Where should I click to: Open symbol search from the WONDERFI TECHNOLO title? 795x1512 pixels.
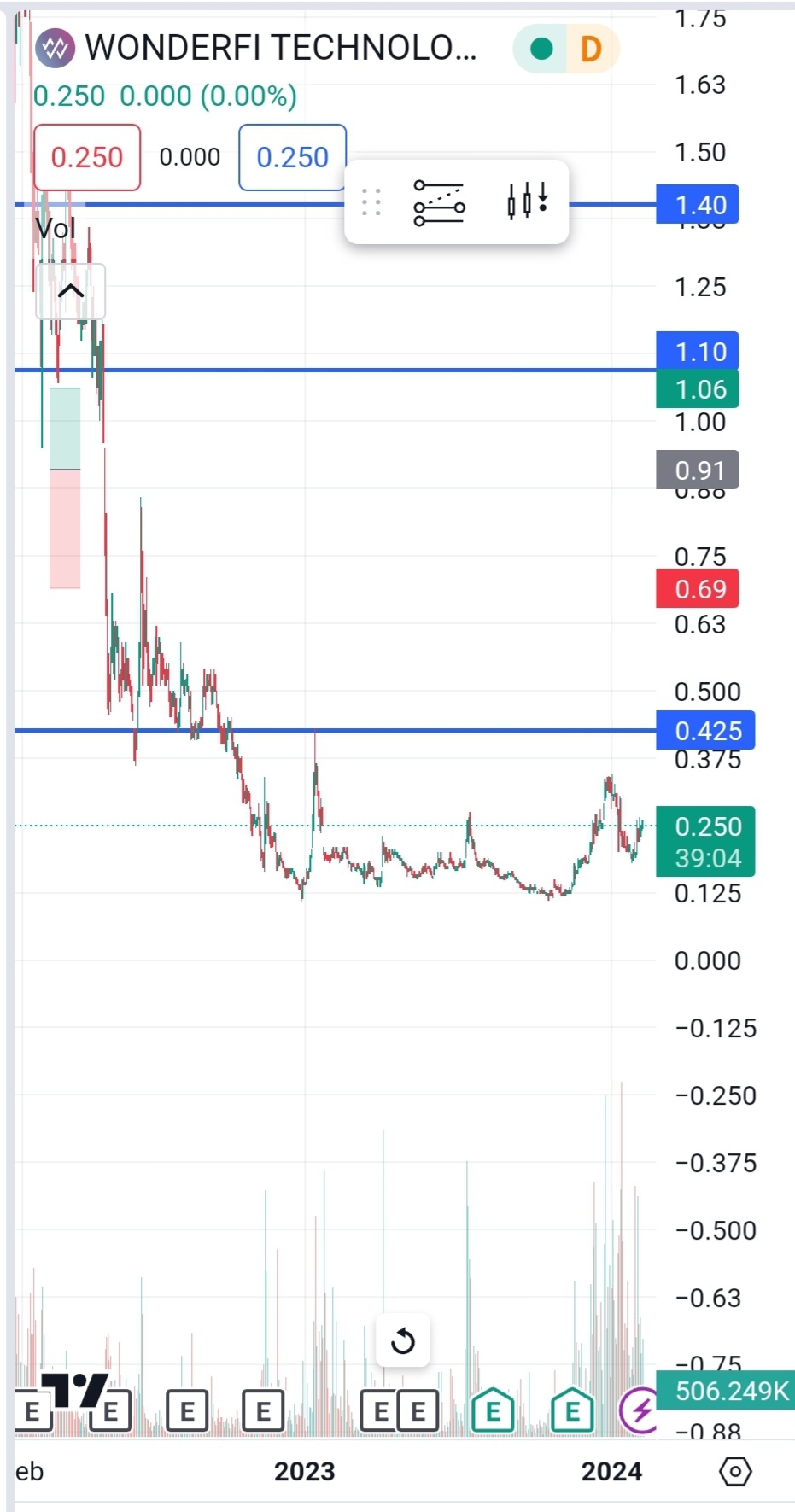280,48
